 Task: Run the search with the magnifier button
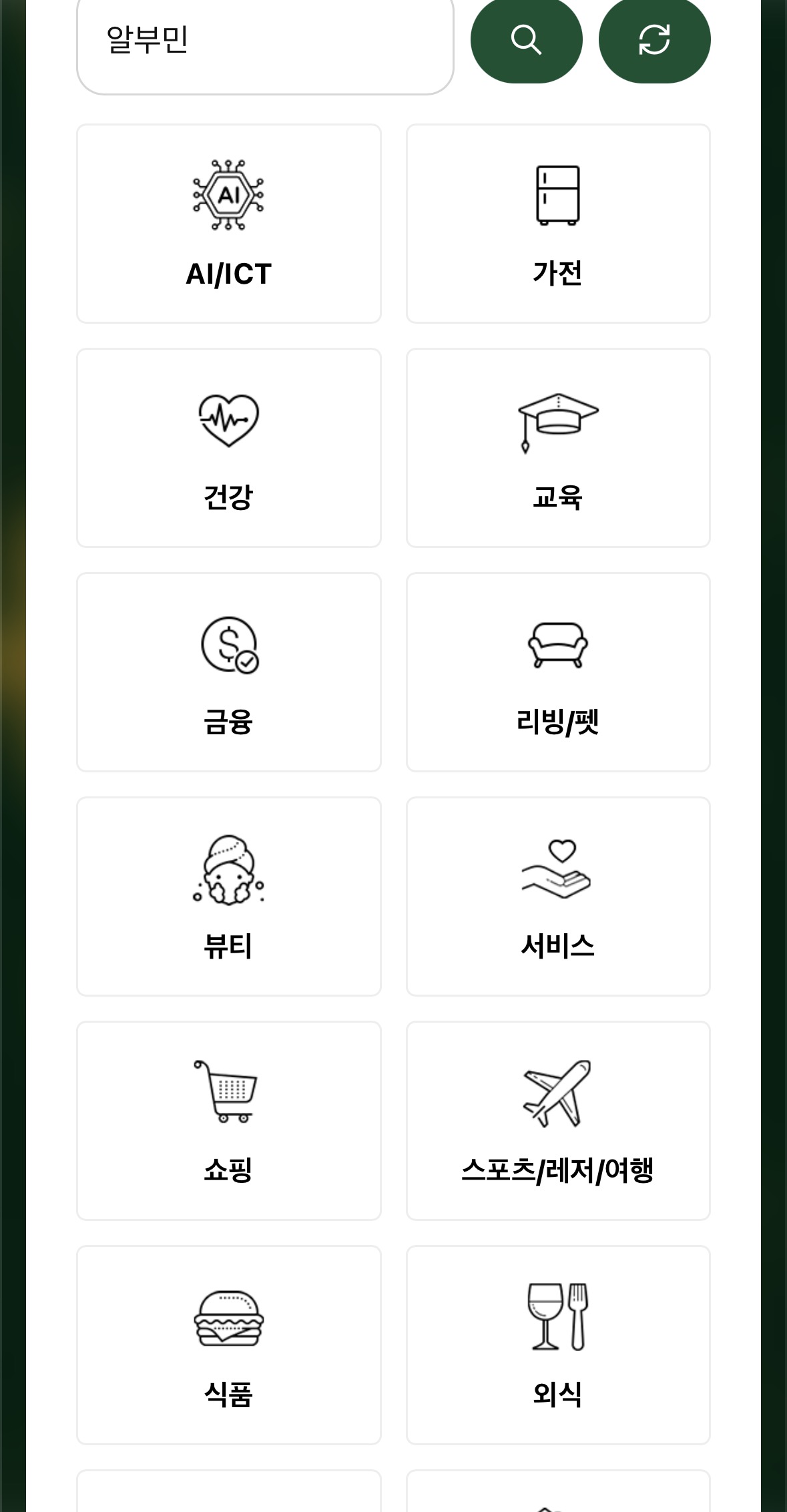point(526,40)
